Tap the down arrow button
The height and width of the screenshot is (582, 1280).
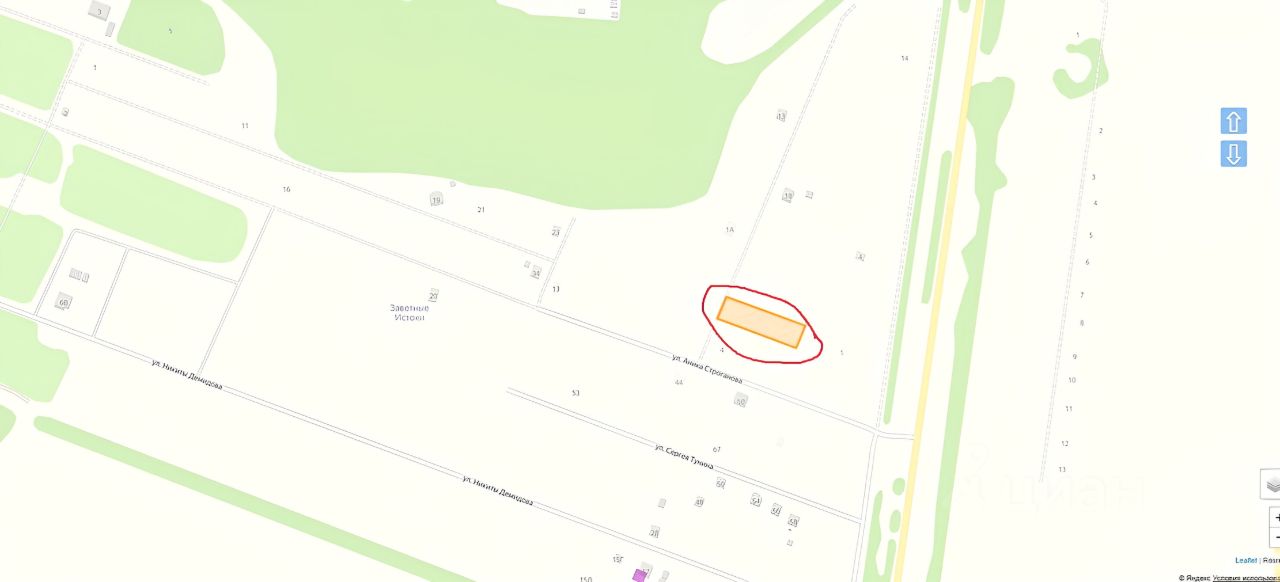1233,154
